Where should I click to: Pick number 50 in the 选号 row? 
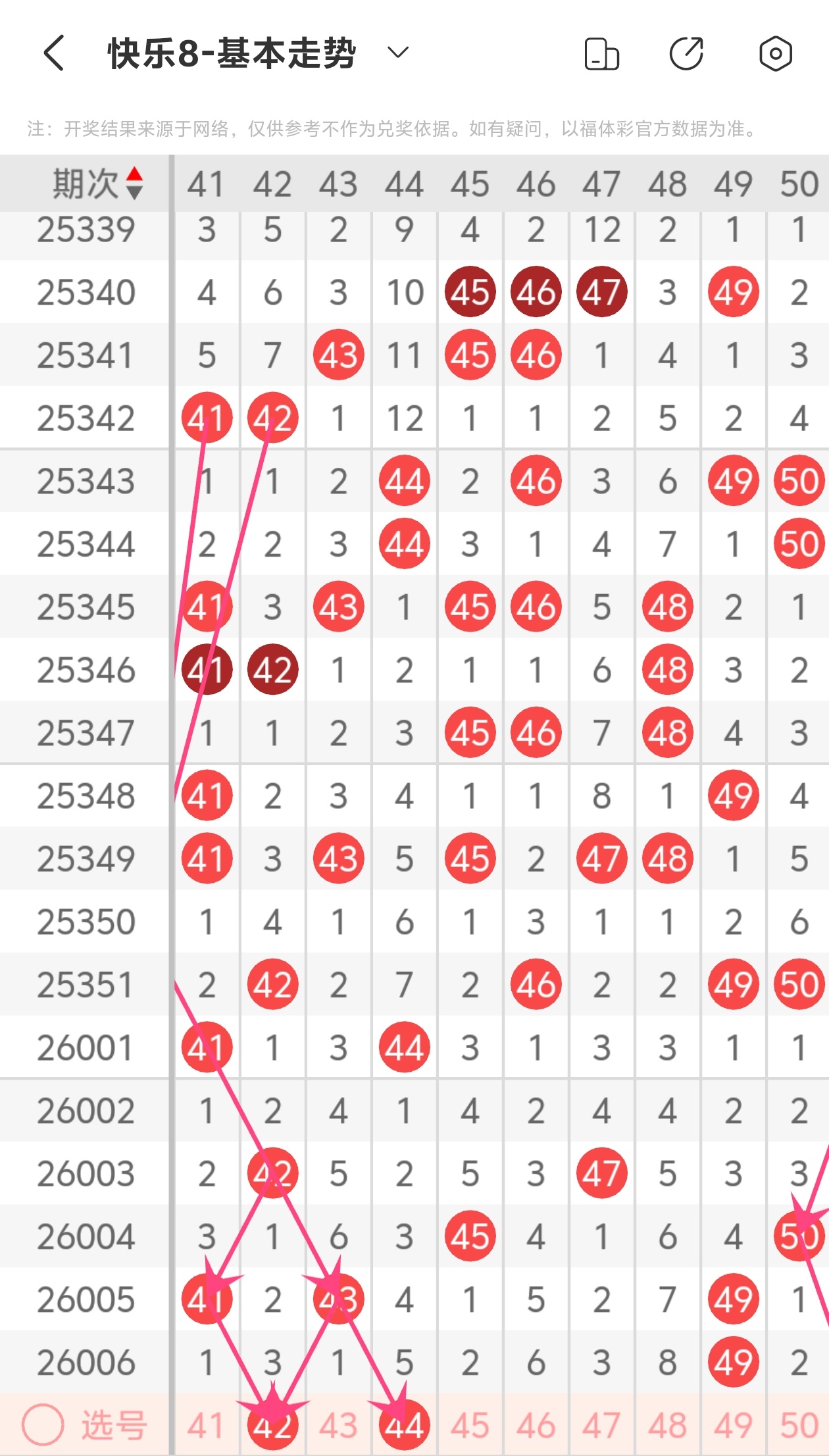click(x=799, y=1426)
